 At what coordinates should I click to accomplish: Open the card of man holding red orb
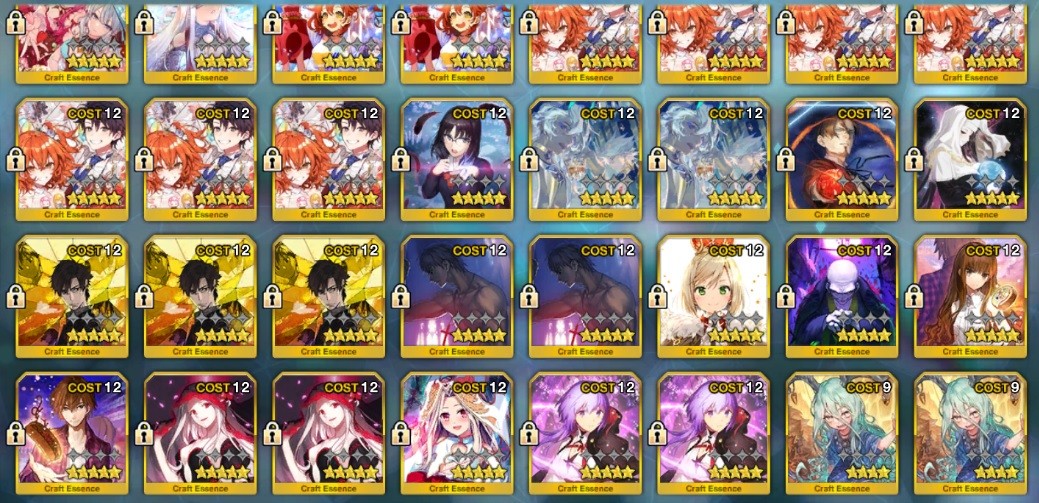[840, 155]
